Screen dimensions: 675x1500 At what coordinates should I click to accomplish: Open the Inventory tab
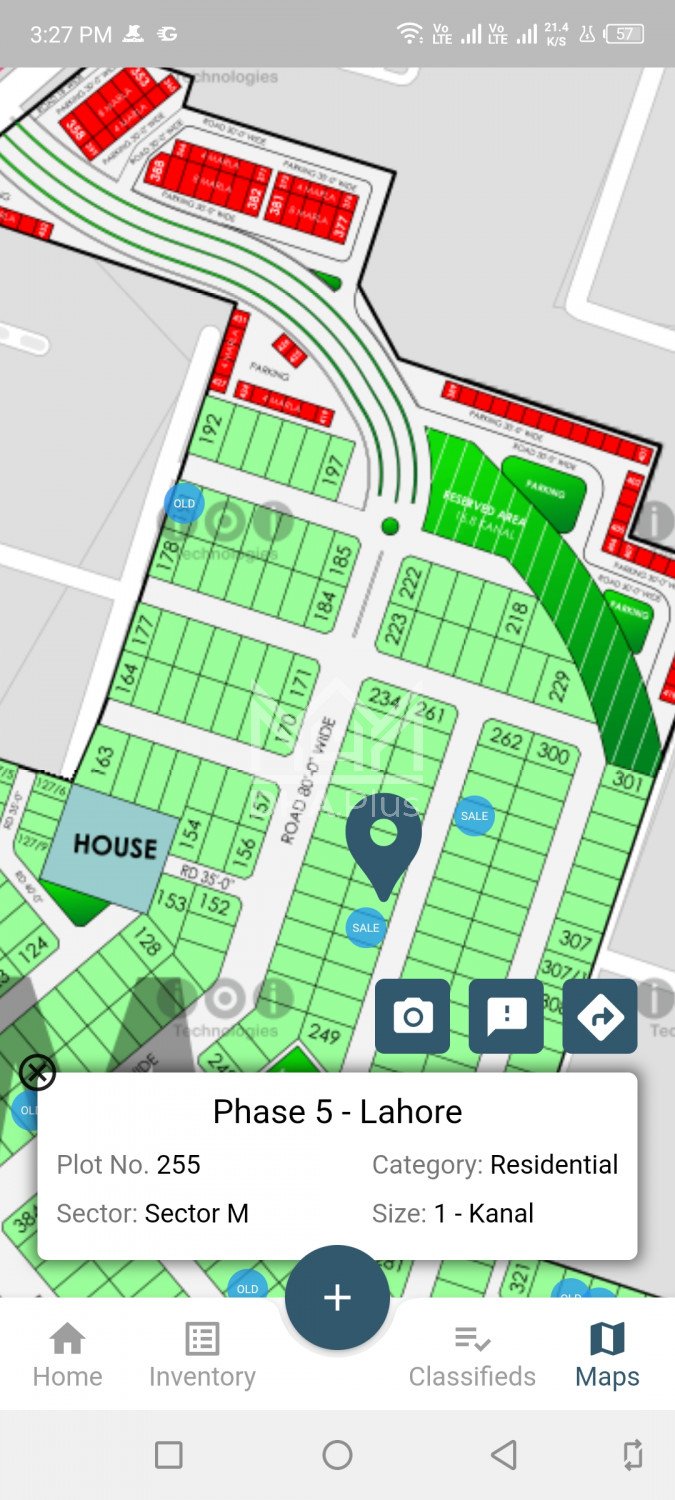pyautogui.click(x=202, y=1355)
